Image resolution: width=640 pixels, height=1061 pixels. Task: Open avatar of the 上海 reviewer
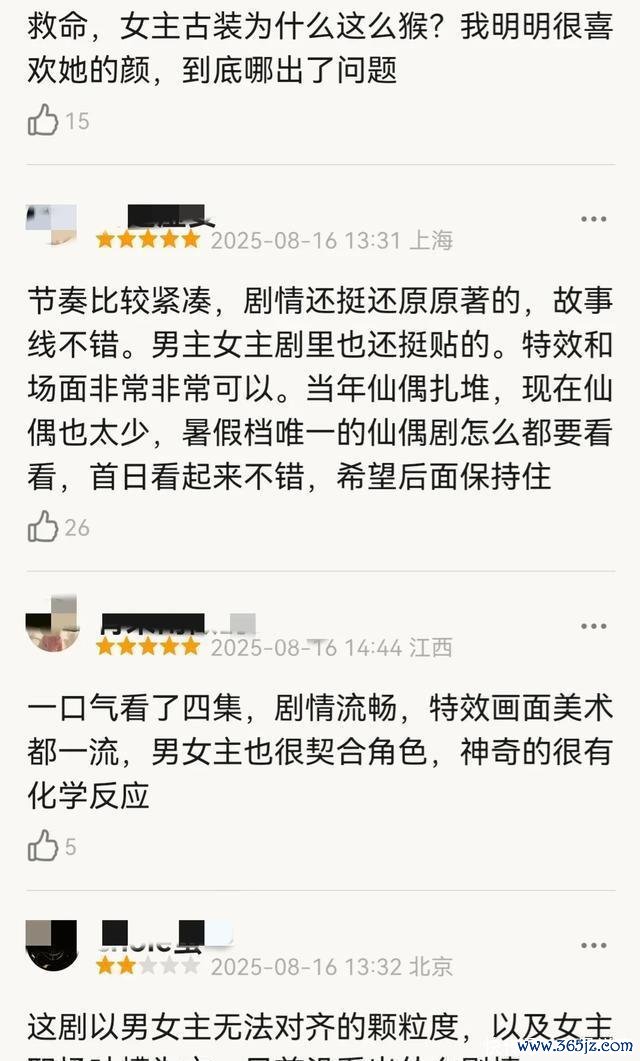tap(52, 224)
